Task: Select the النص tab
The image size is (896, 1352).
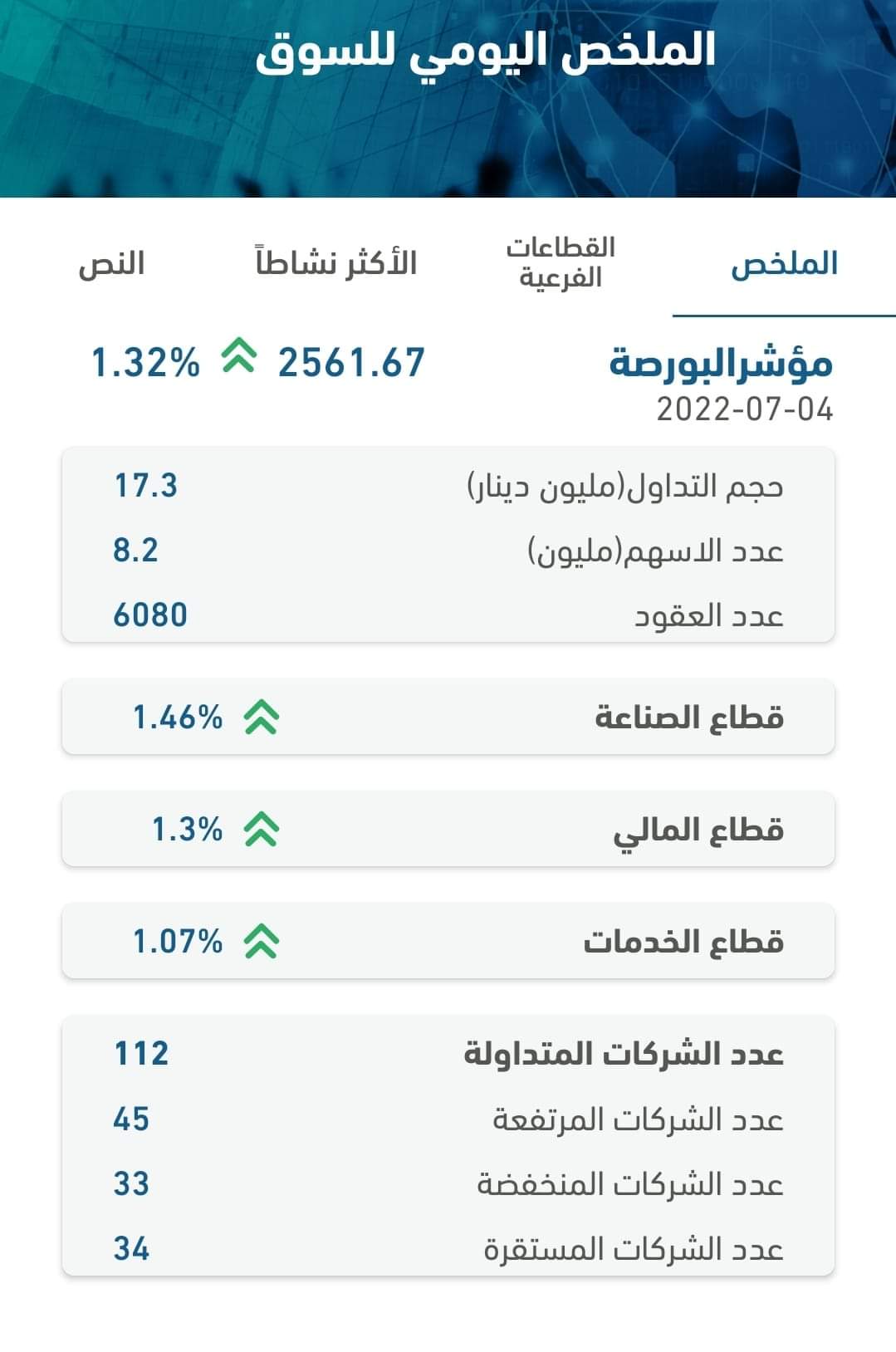Action: click(x=112, y=264)
